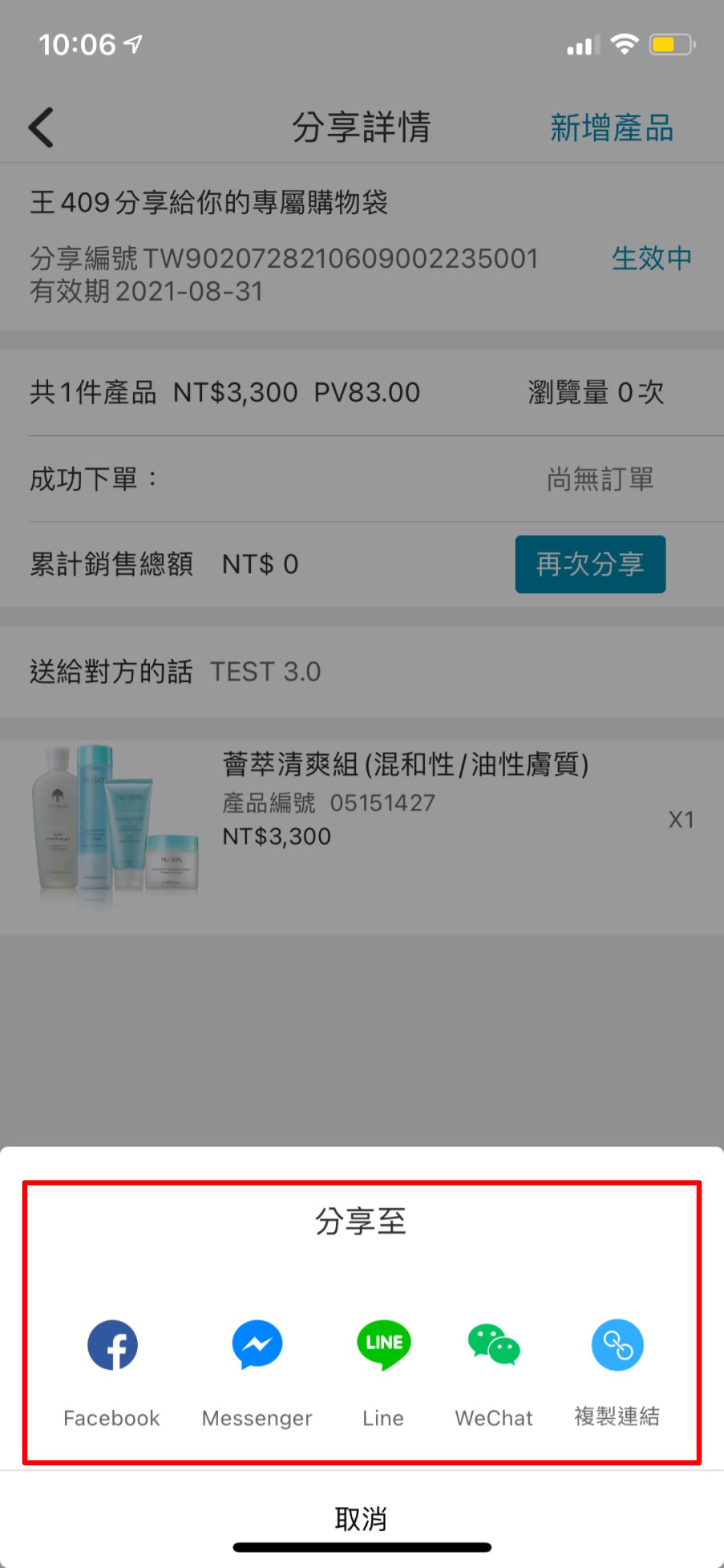Share to Facebook
This screenshot has height=1568, width=724.
point(113,1345)
